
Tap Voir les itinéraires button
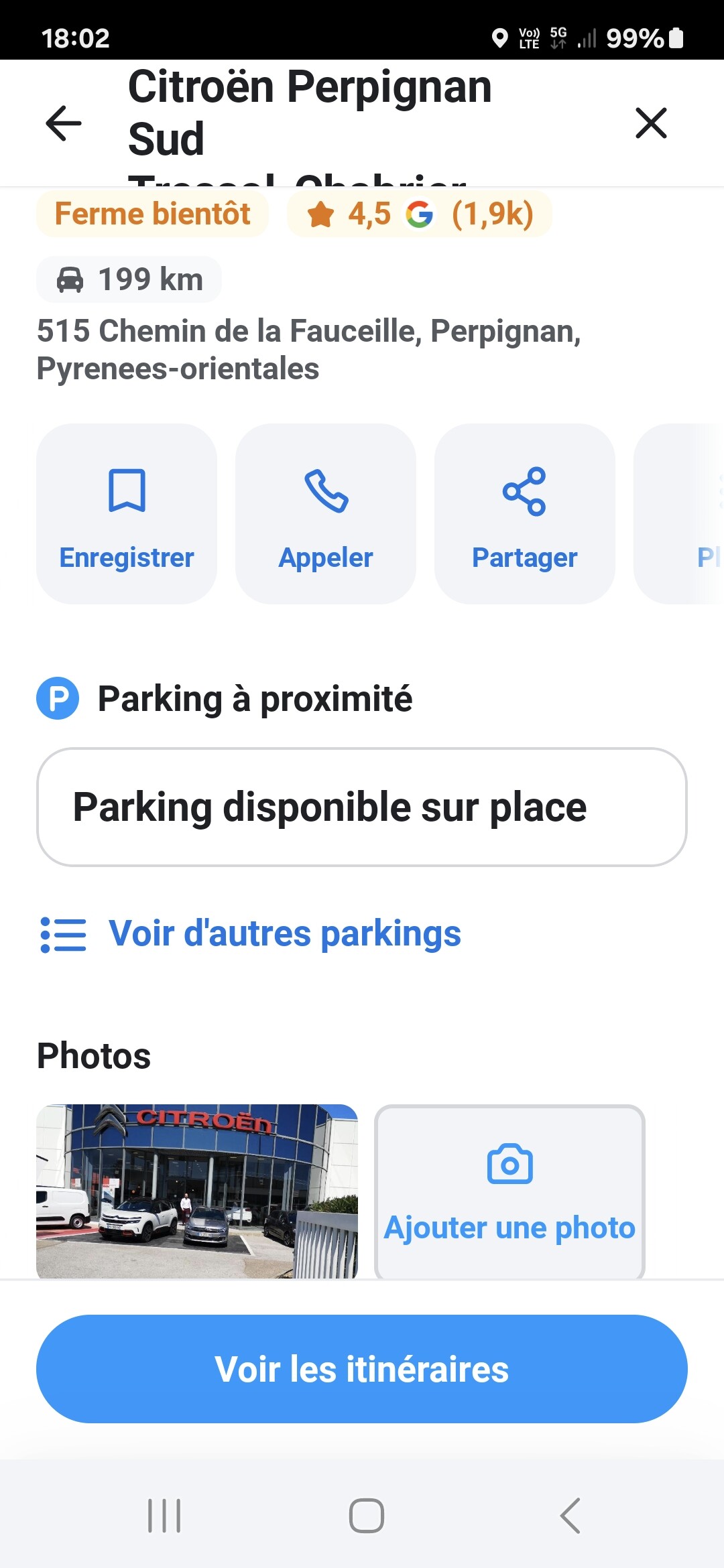(x=362, y=1369)
